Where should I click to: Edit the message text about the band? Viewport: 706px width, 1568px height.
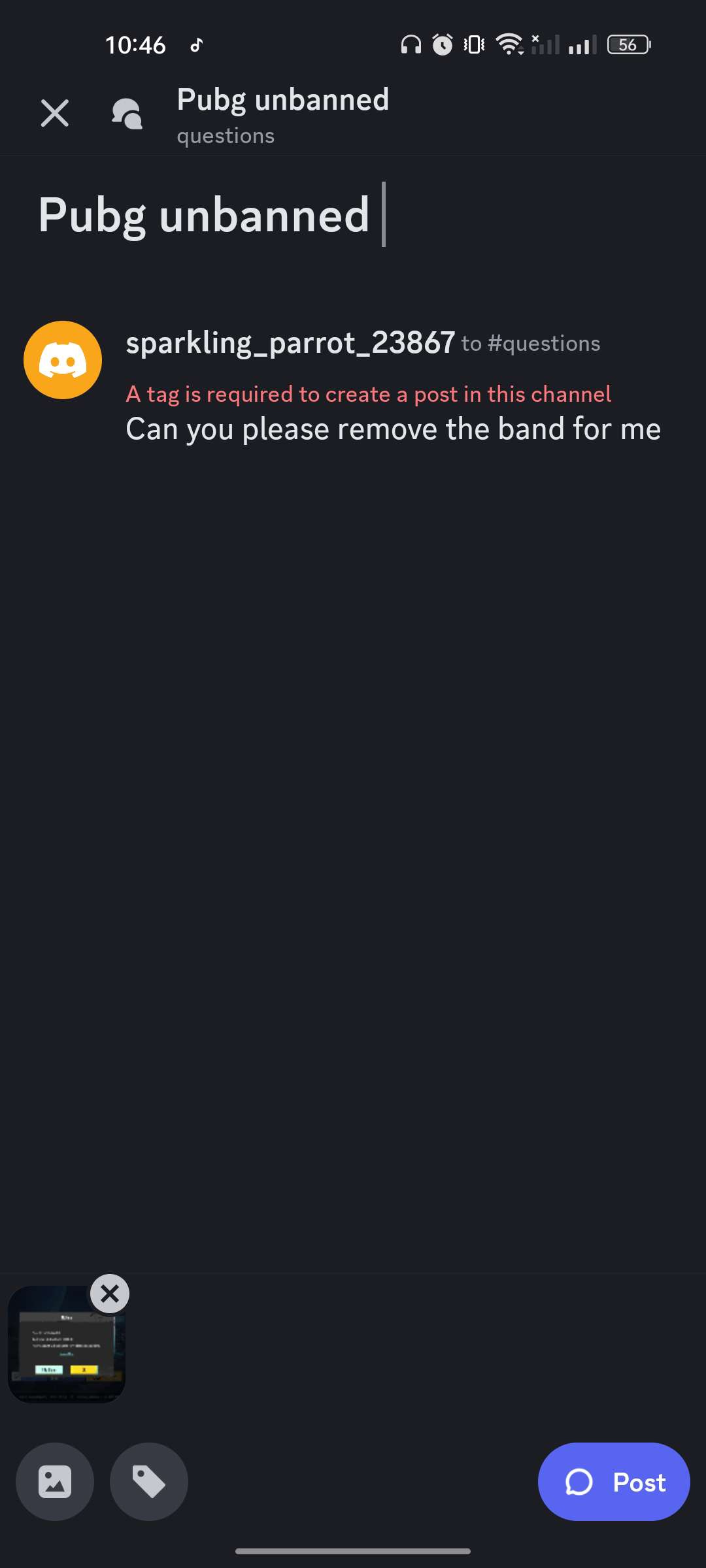click(x=393, y=429)
